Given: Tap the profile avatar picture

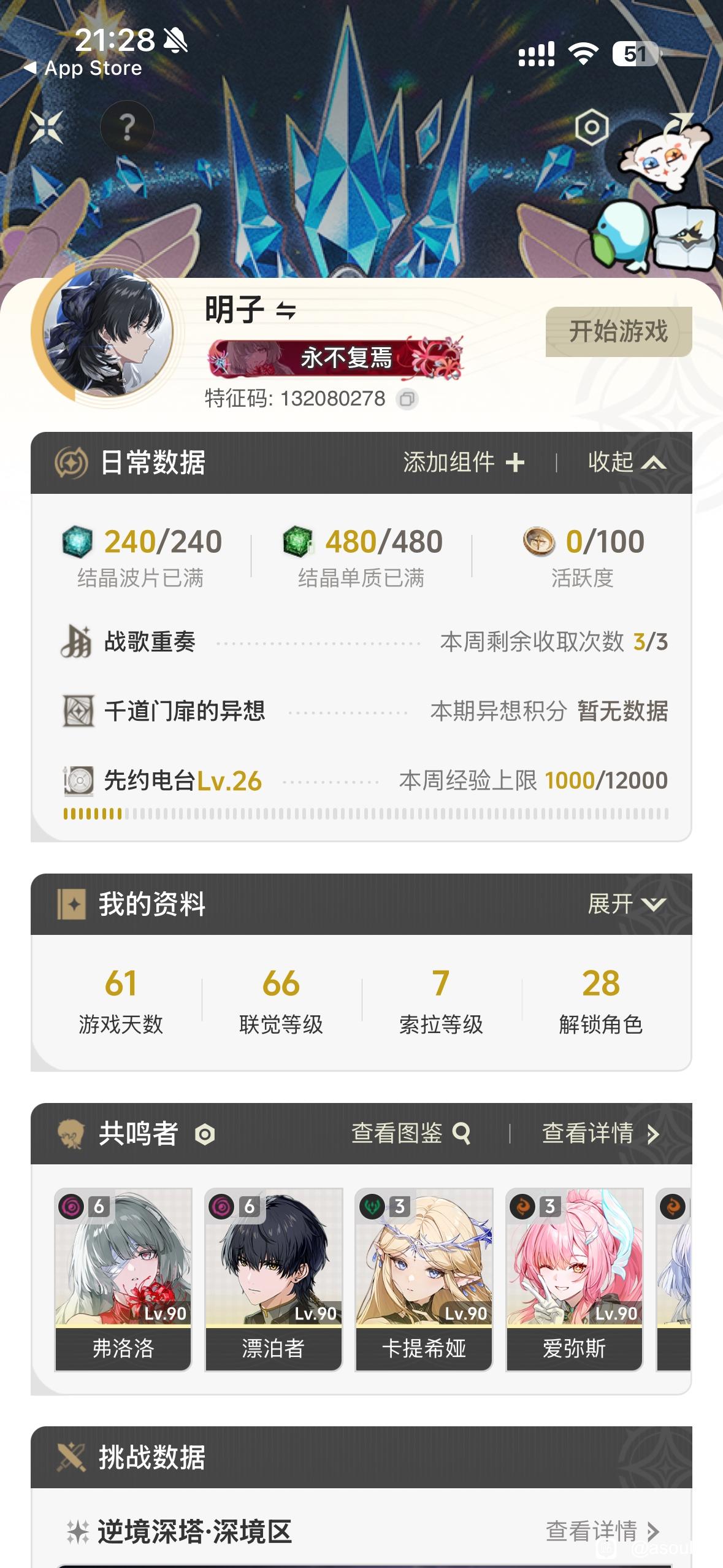Looking at the screenshot, I should [108, 332].
